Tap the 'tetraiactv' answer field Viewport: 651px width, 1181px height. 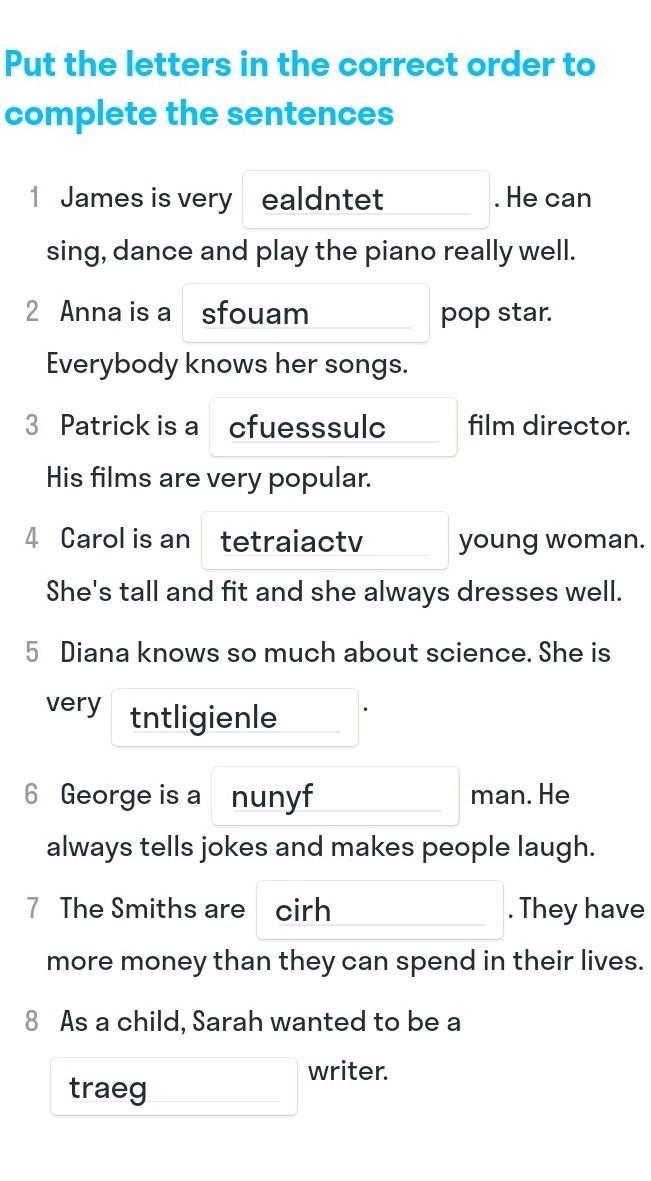[325, 542]
